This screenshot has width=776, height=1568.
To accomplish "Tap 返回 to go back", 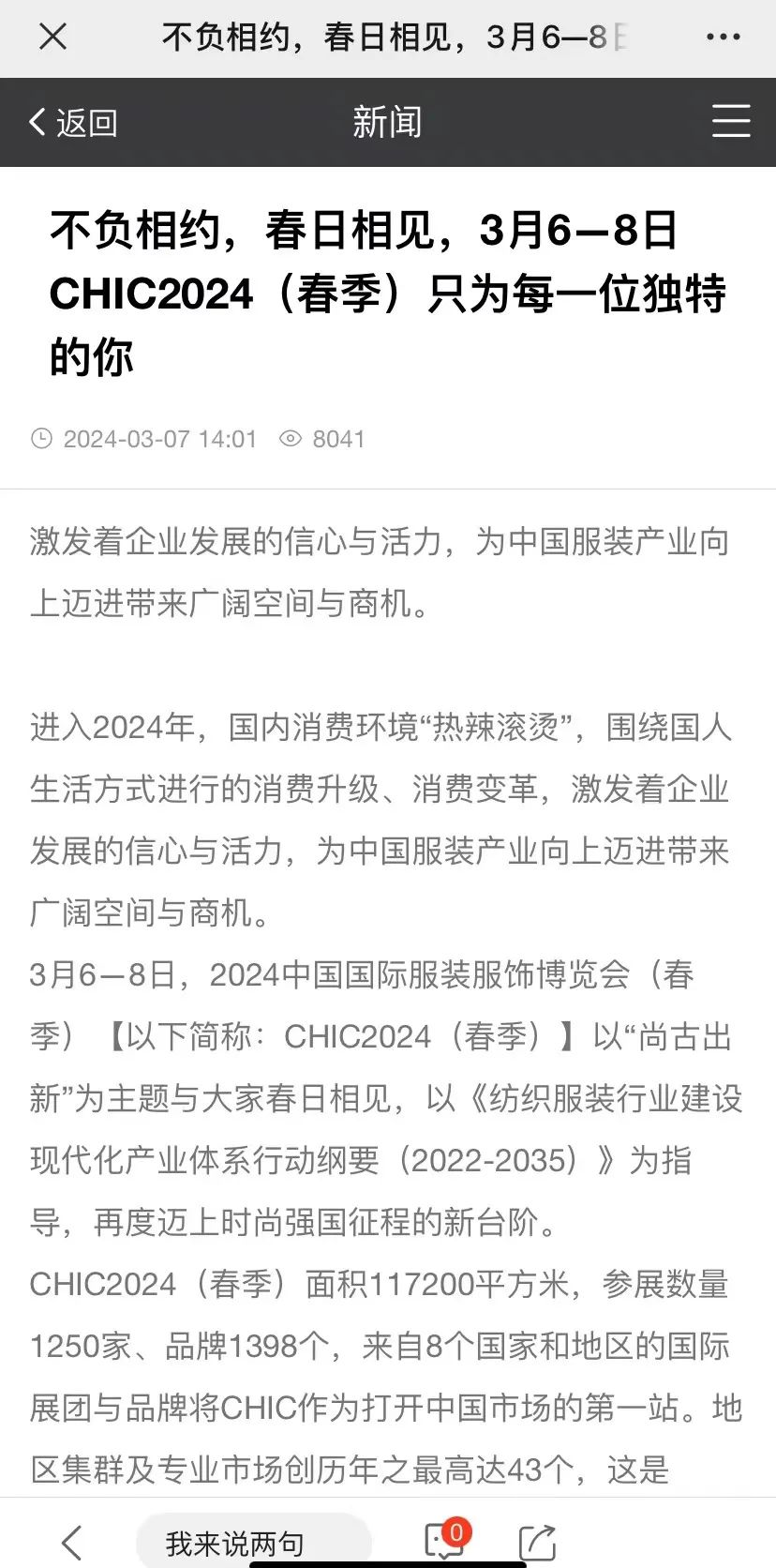I will click(x=73, y=122).
